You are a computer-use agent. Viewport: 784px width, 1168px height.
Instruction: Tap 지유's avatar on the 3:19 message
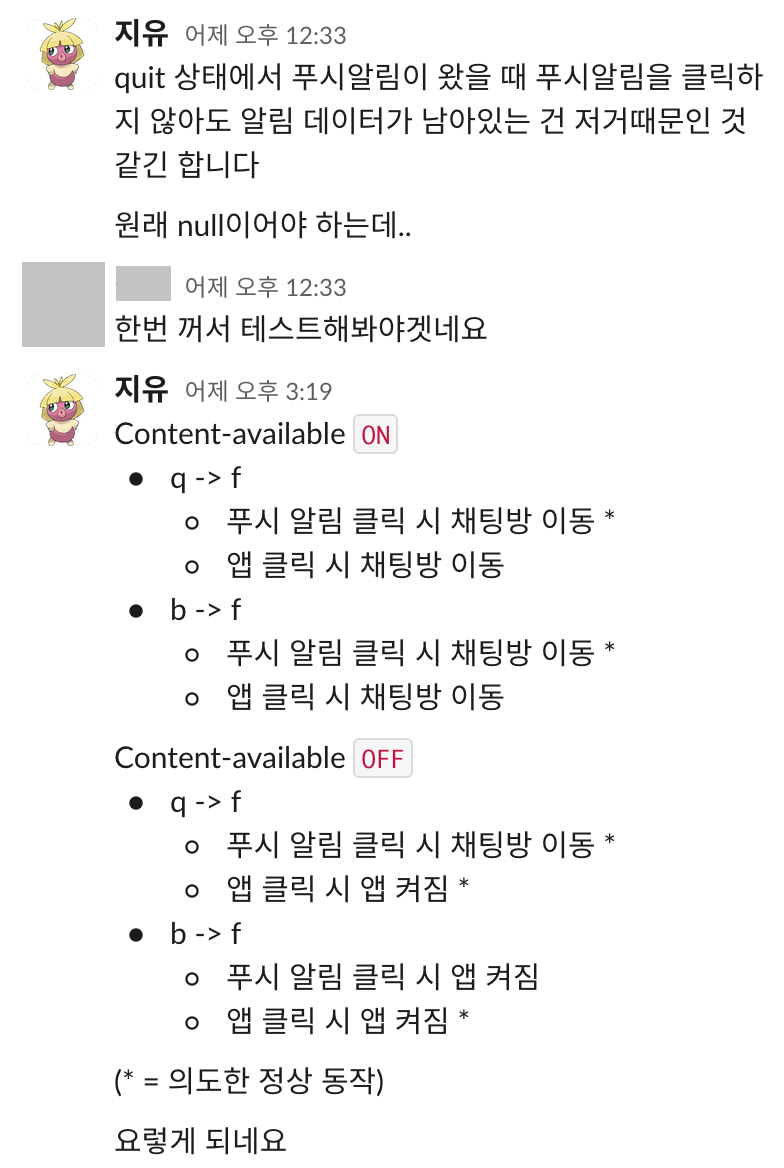pyautogui.click(x=61, y=409)
